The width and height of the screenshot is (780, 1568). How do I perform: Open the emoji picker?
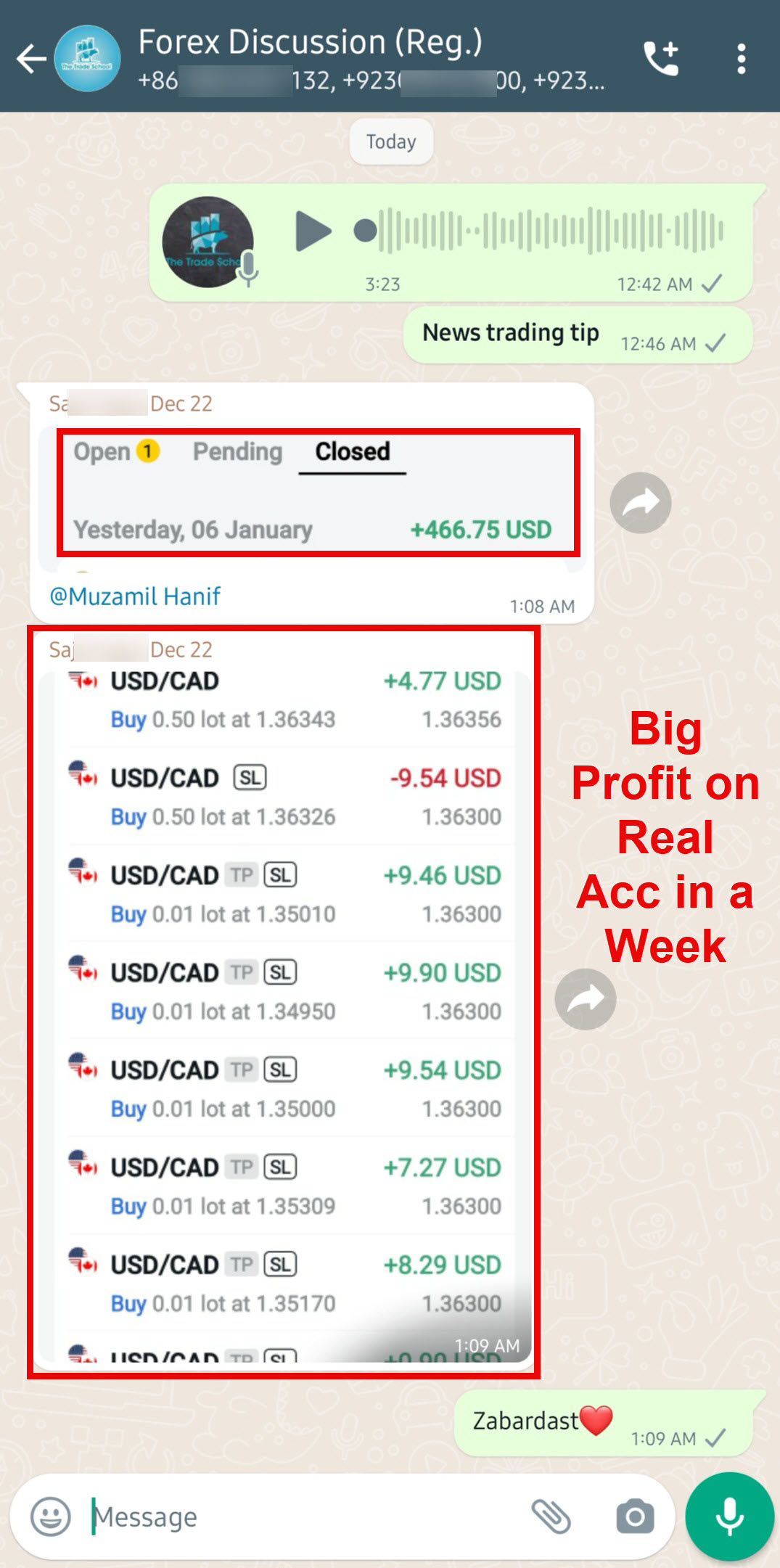50,1516
